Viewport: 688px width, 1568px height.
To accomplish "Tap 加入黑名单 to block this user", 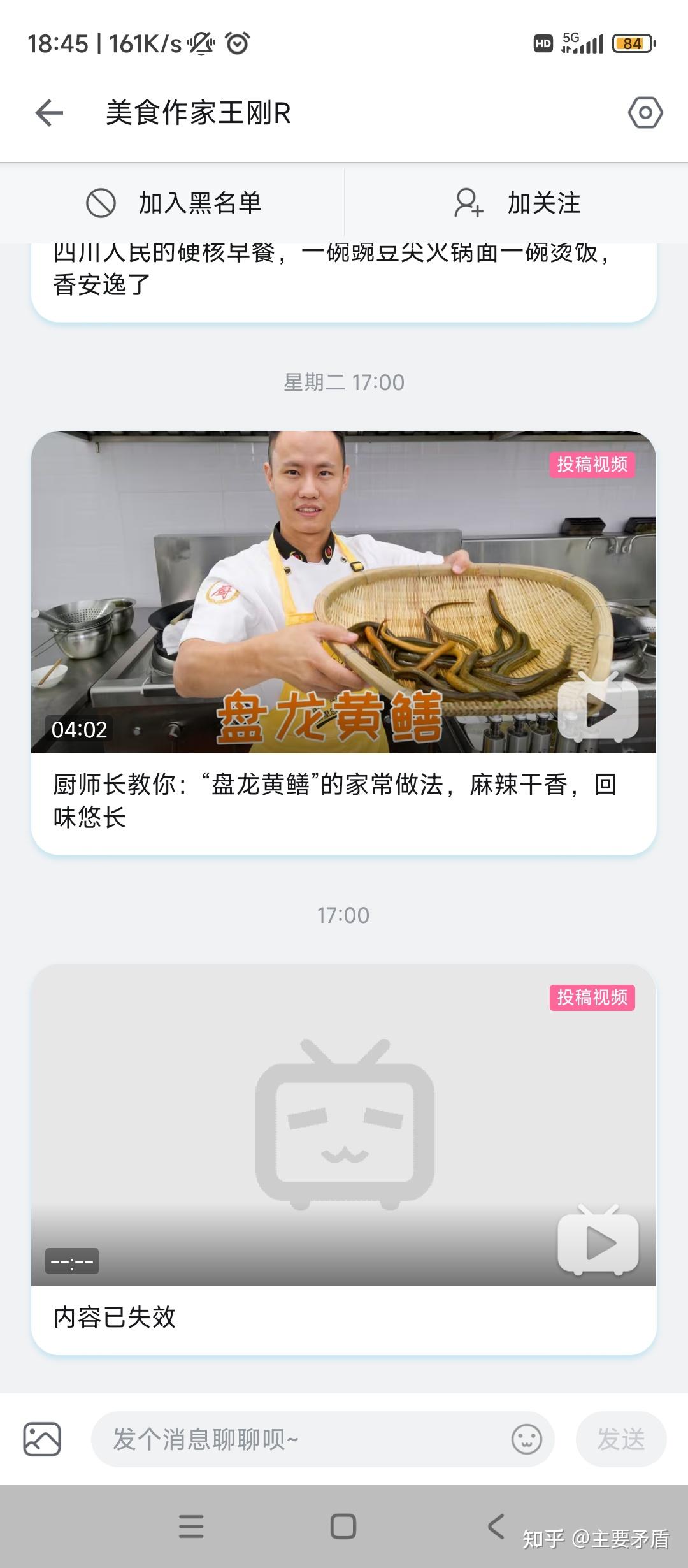I will point(173,203).
